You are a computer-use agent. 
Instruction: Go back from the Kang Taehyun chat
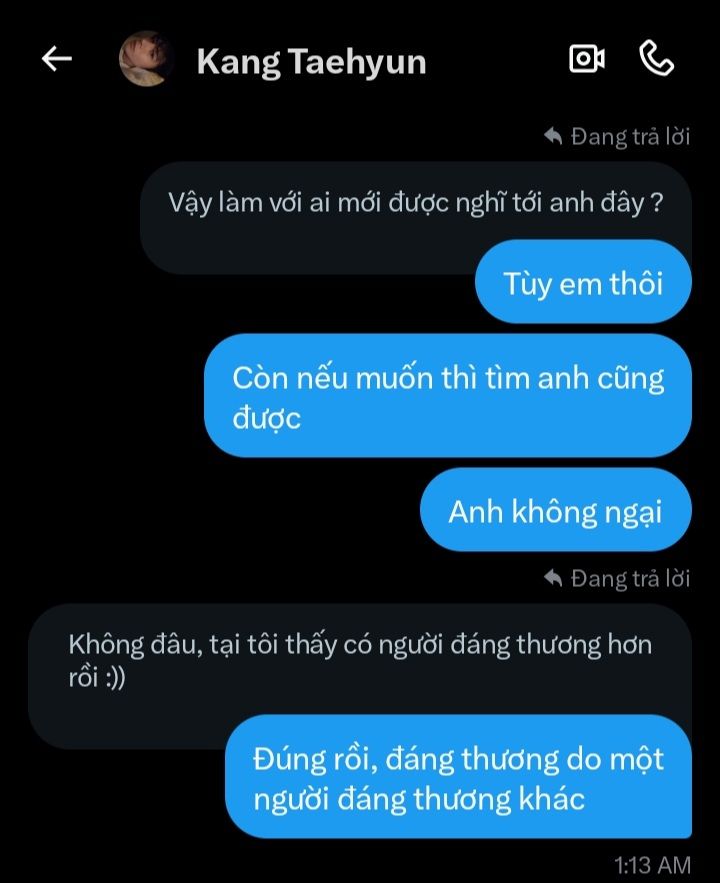[57, 60]
